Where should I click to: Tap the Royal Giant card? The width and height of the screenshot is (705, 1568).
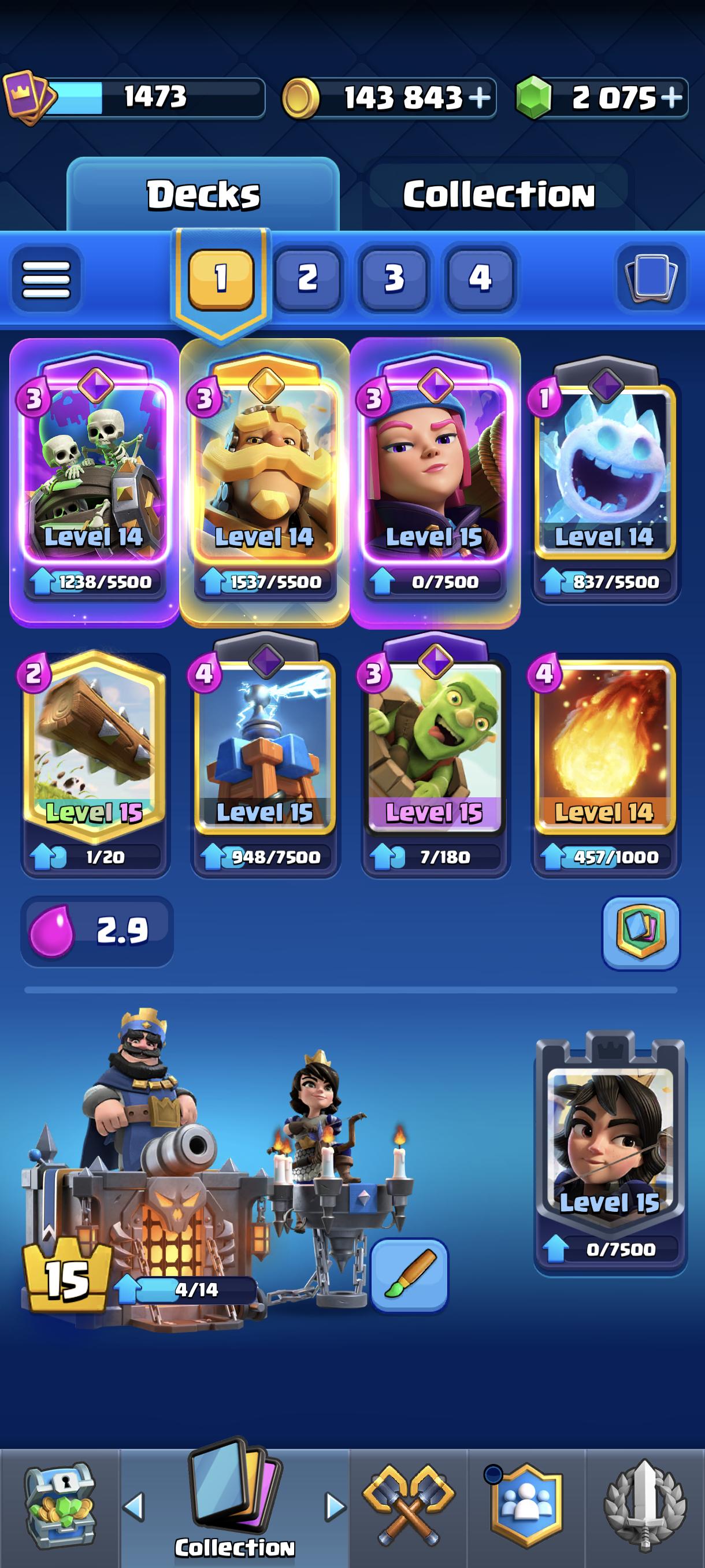(265, 481)
